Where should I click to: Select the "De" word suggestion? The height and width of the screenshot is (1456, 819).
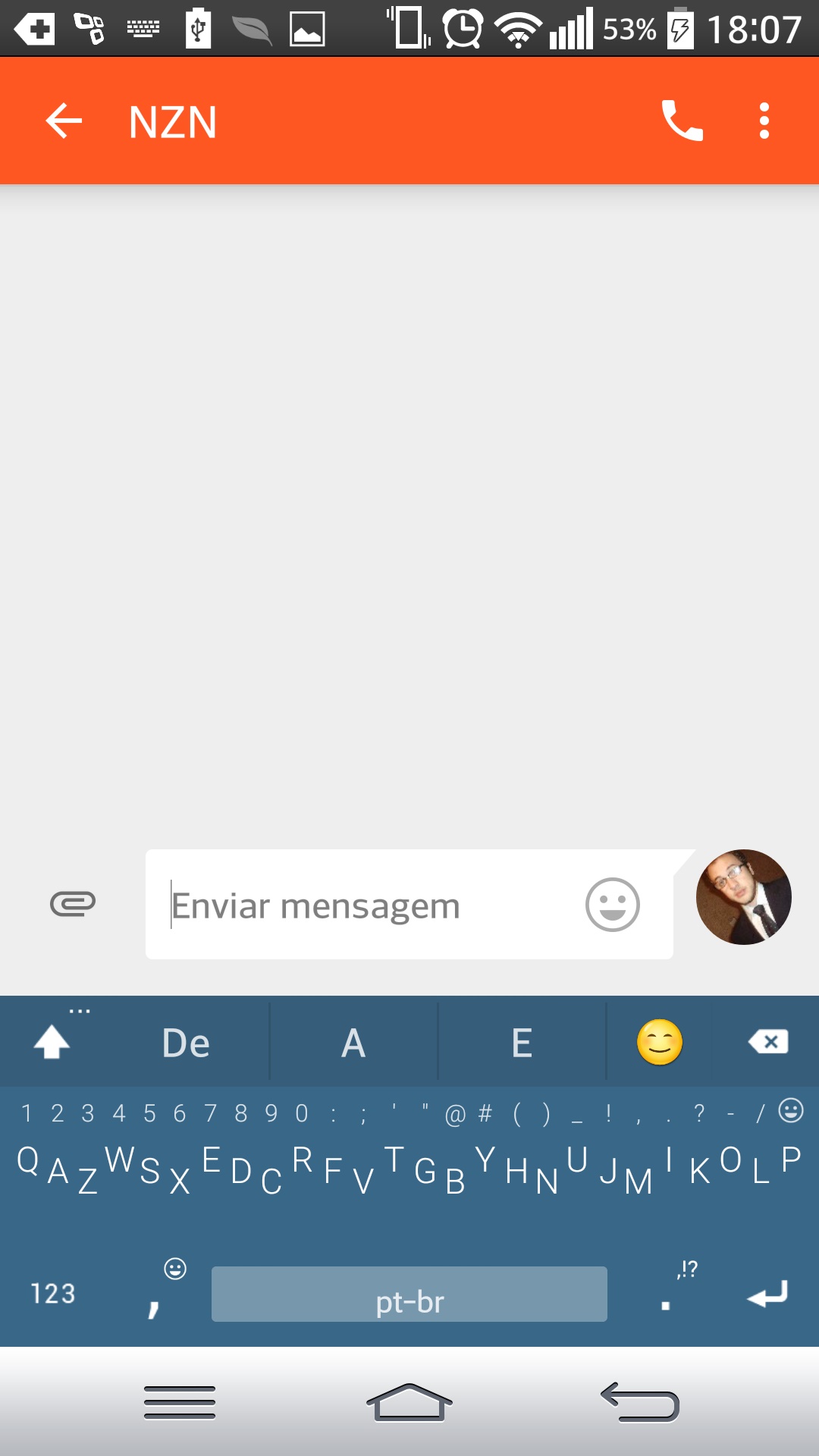point(186,1043)
